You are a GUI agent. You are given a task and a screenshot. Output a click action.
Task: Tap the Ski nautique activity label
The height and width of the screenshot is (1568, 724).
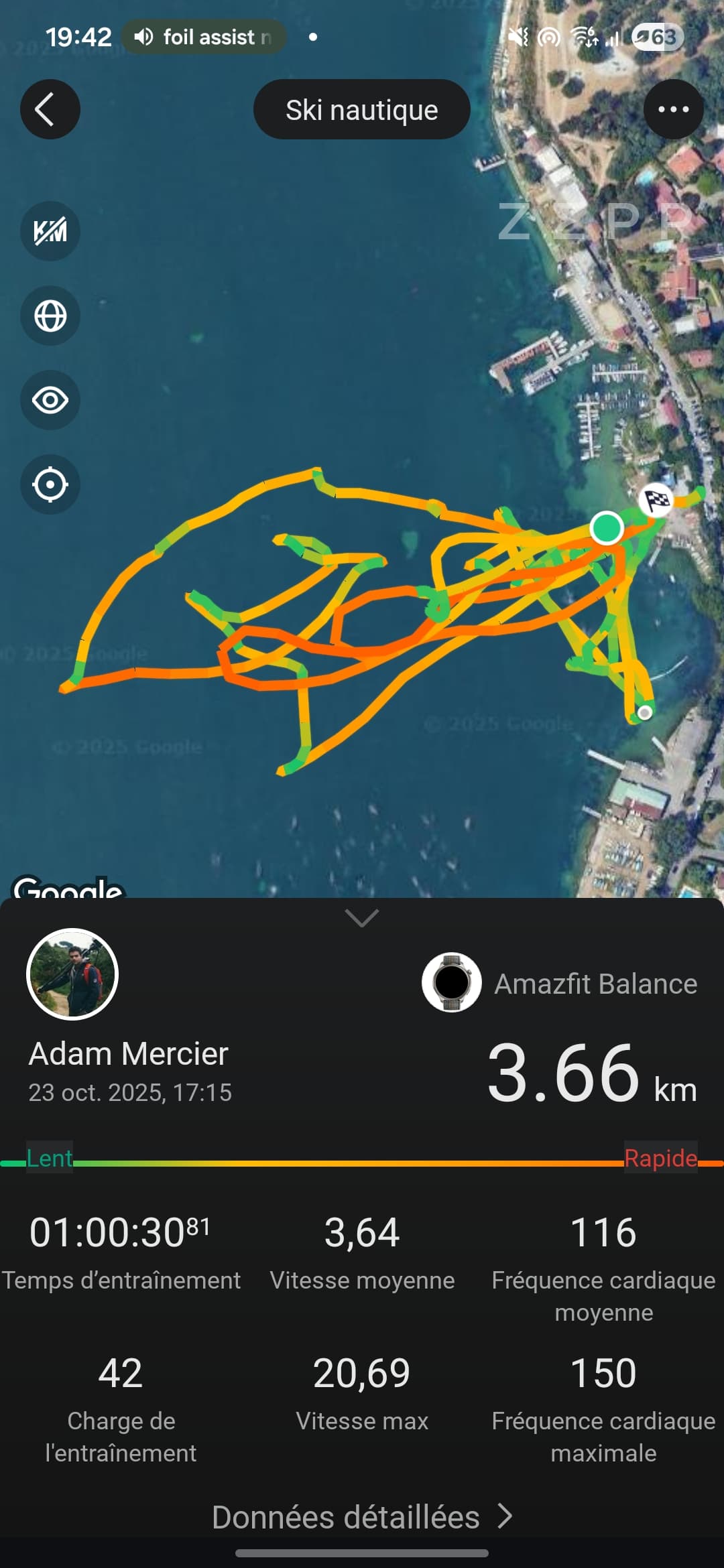(361, 110)
